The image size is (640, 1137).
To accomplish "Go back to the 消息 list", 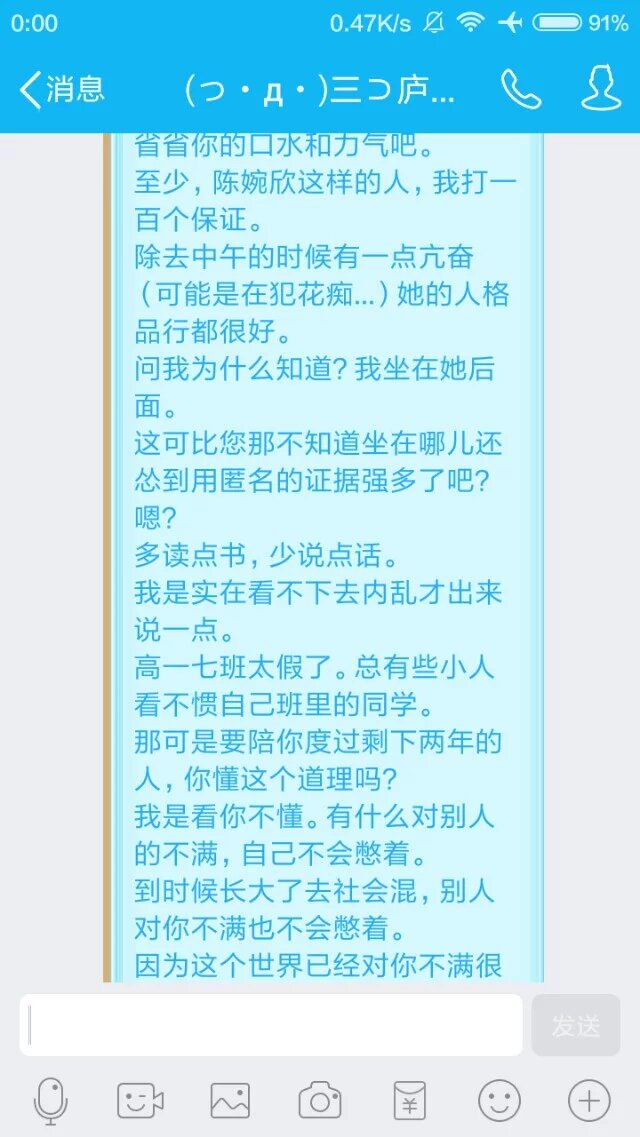I will point(62,89).
